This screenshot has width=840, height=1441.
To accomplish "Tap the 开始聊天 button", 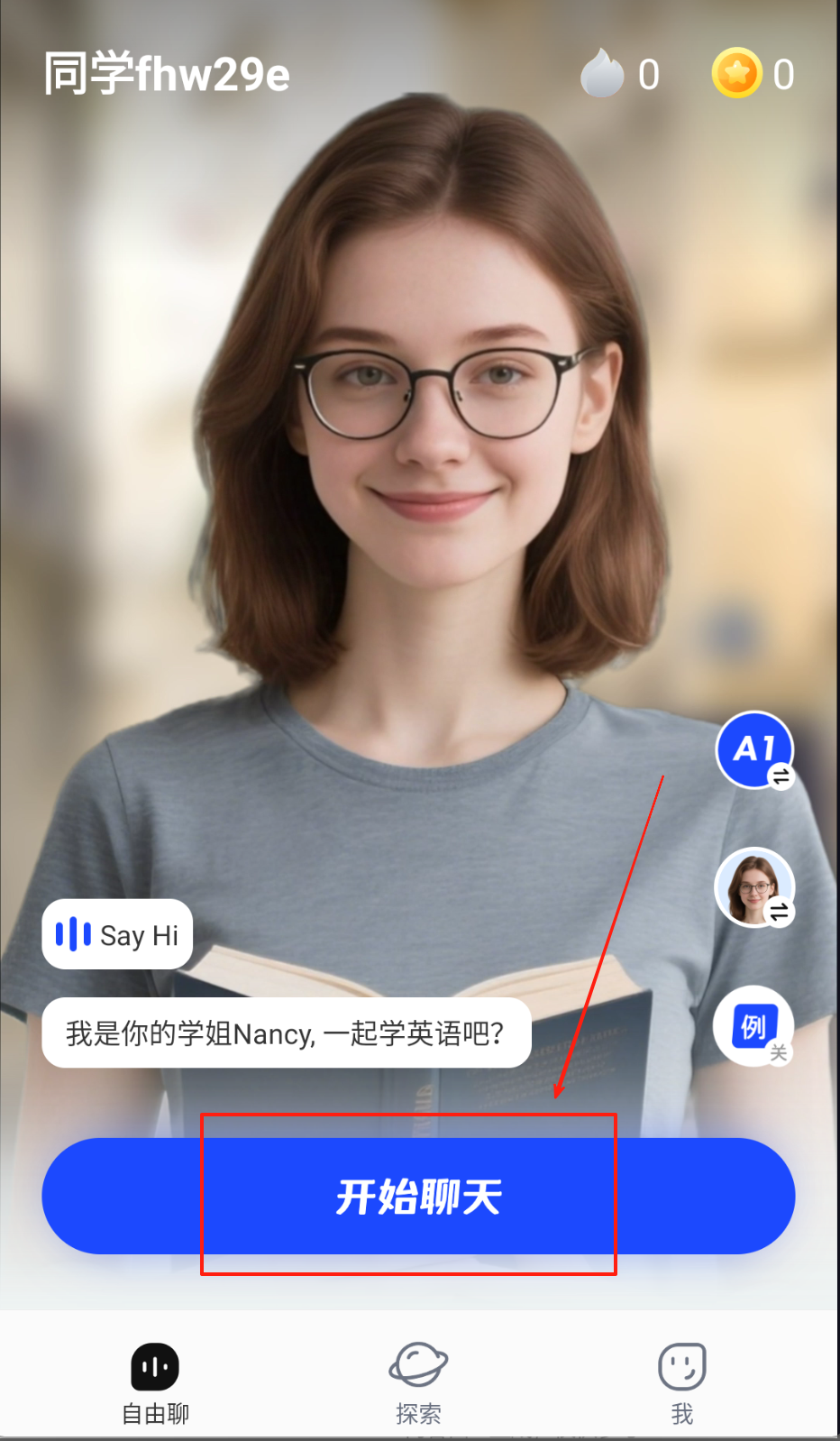I will (418, 1196).
